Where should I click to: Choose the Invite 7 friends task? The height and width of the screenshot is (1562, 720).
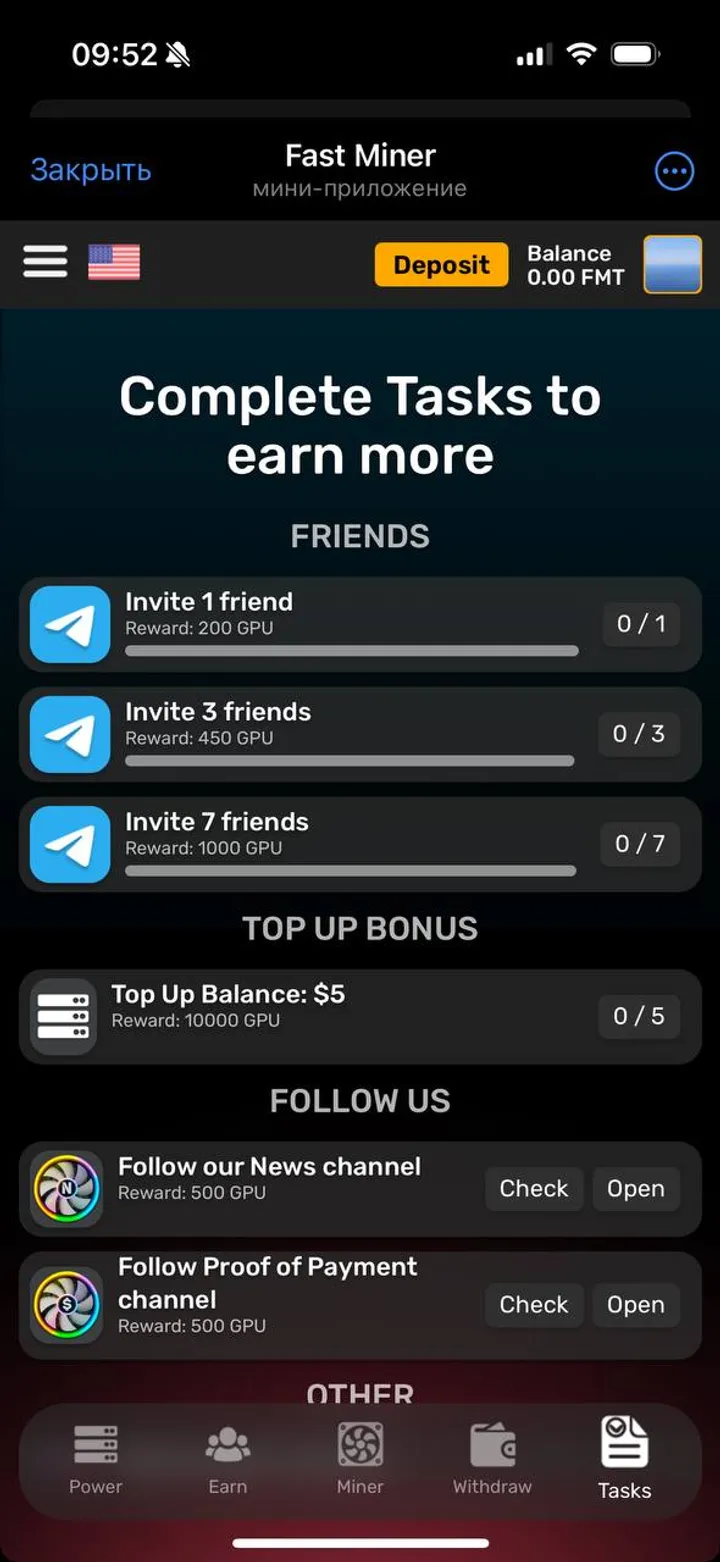pyautogui.click(x=350, y=844)
